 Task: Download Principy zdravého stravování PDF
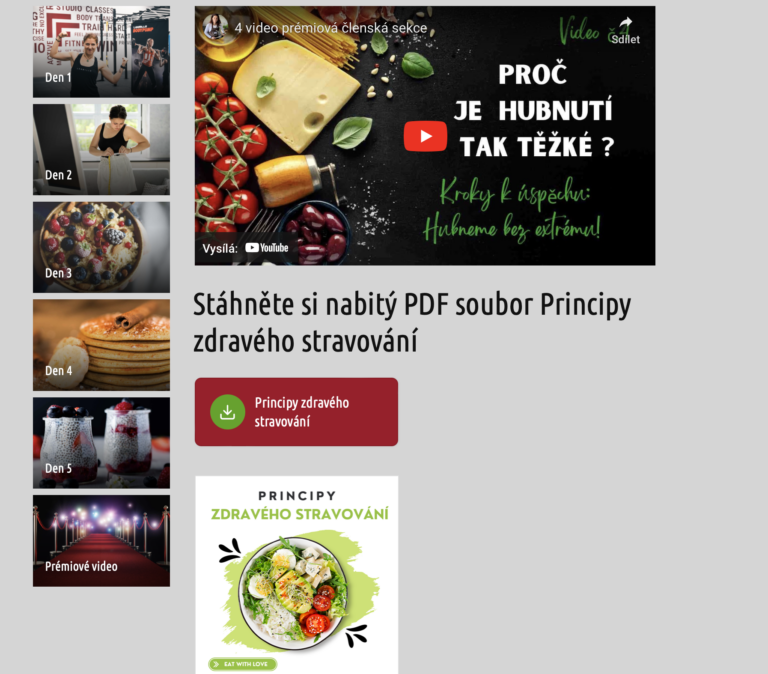click(296, 412)
